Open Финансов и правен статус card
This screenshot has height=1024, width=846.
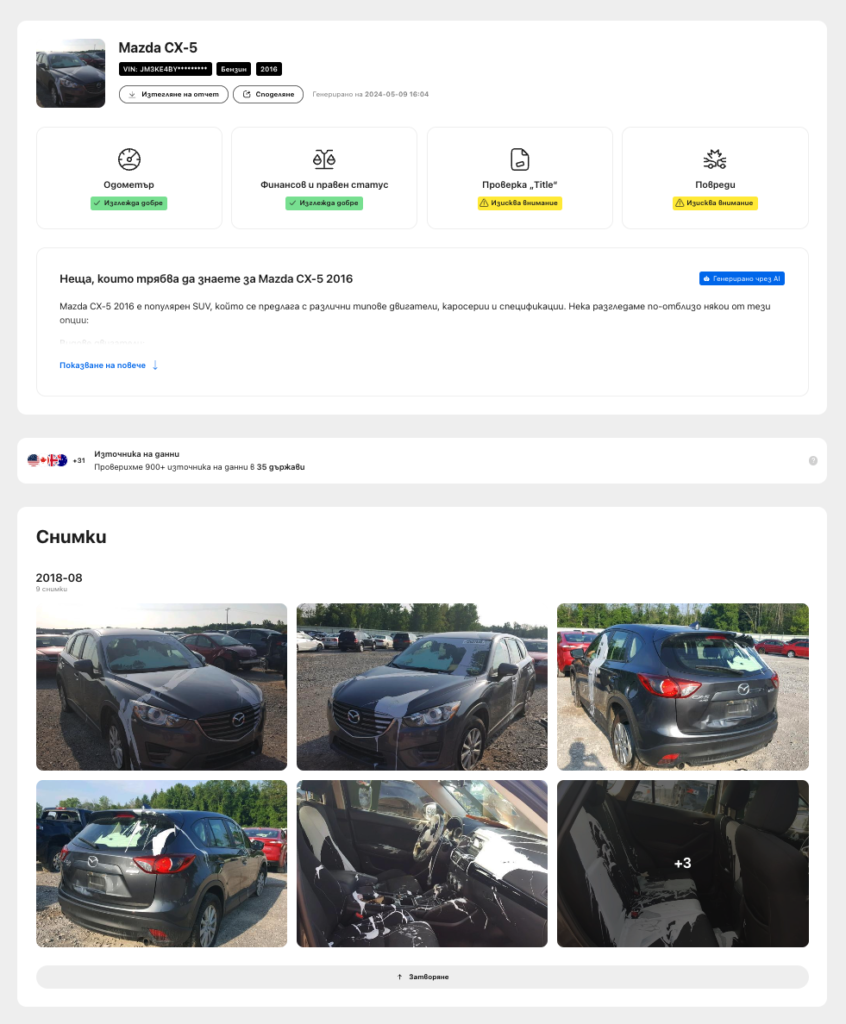point(324,178)
